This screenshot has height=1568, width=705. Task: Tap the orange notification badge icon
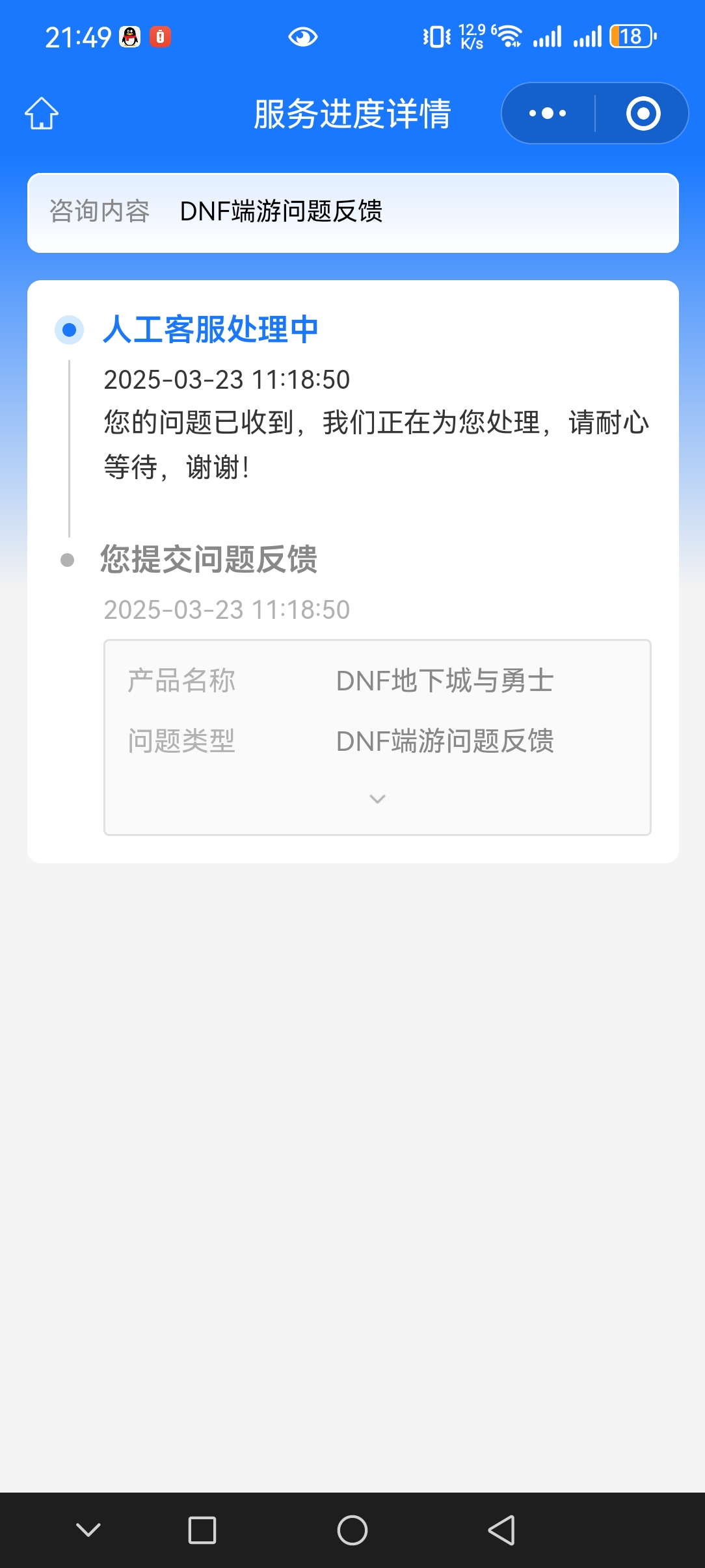[160, 37]
